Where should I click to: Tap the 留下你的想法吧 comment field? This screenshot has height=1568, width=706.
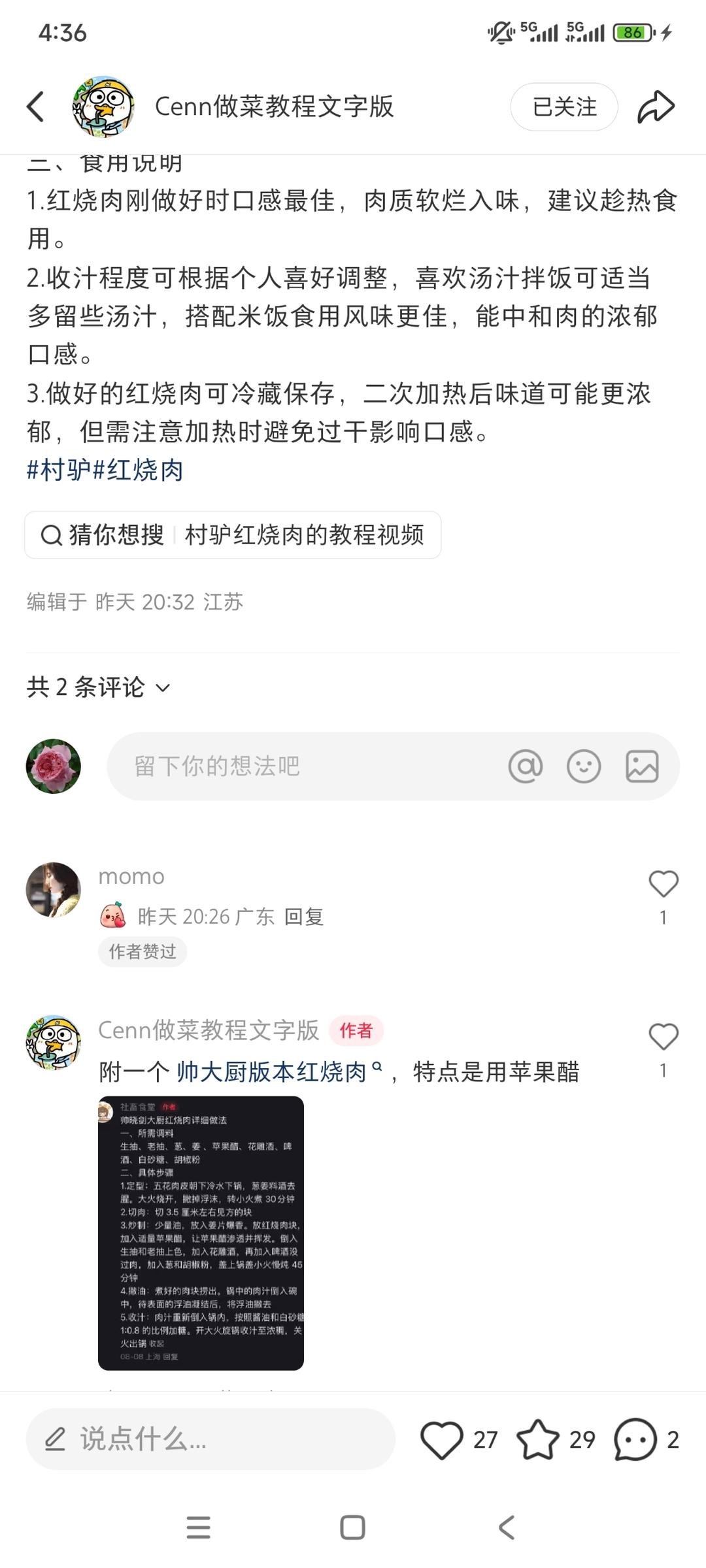301,766
